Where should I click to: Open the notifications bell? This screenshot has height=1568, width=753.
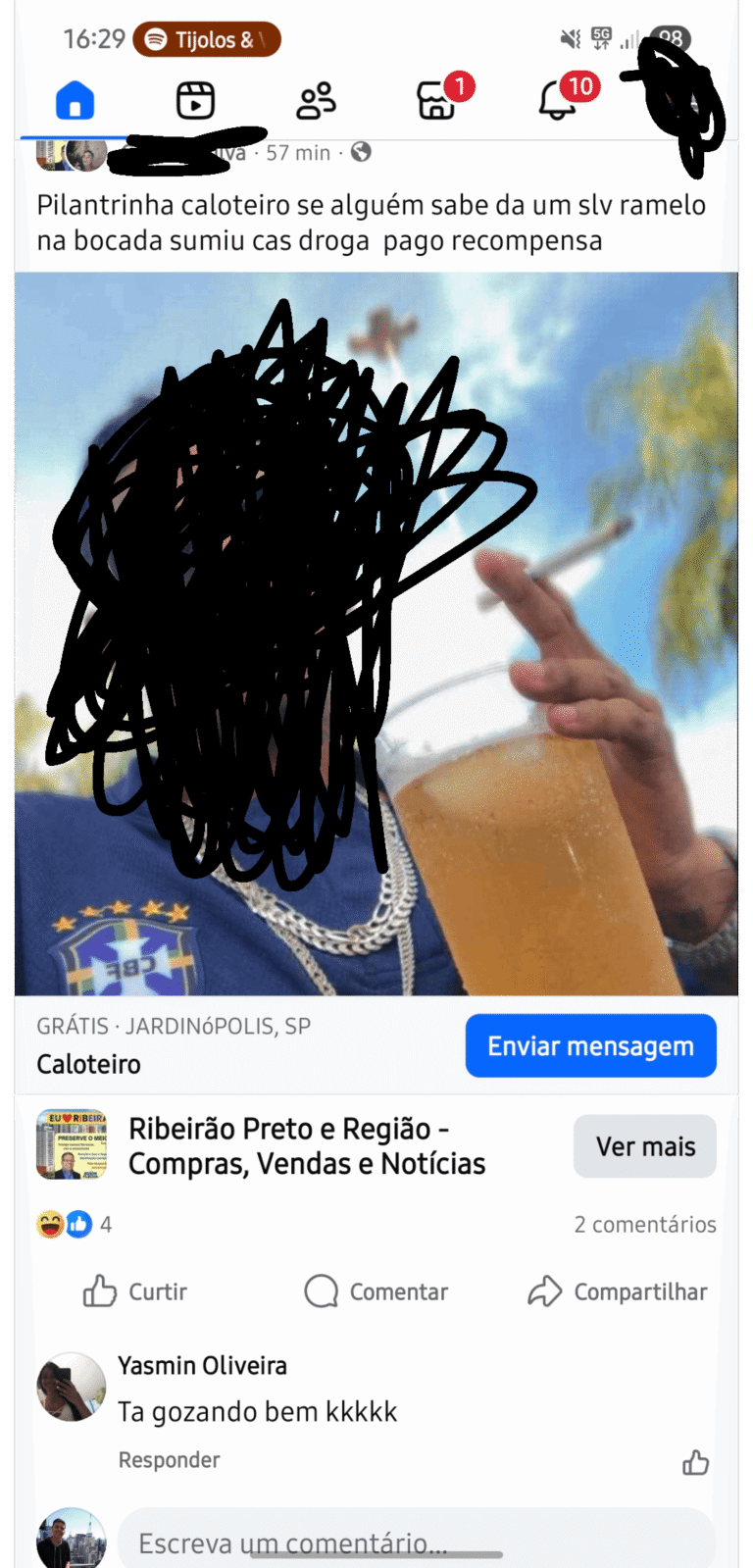pyautogui.click(x=557, y=100)
